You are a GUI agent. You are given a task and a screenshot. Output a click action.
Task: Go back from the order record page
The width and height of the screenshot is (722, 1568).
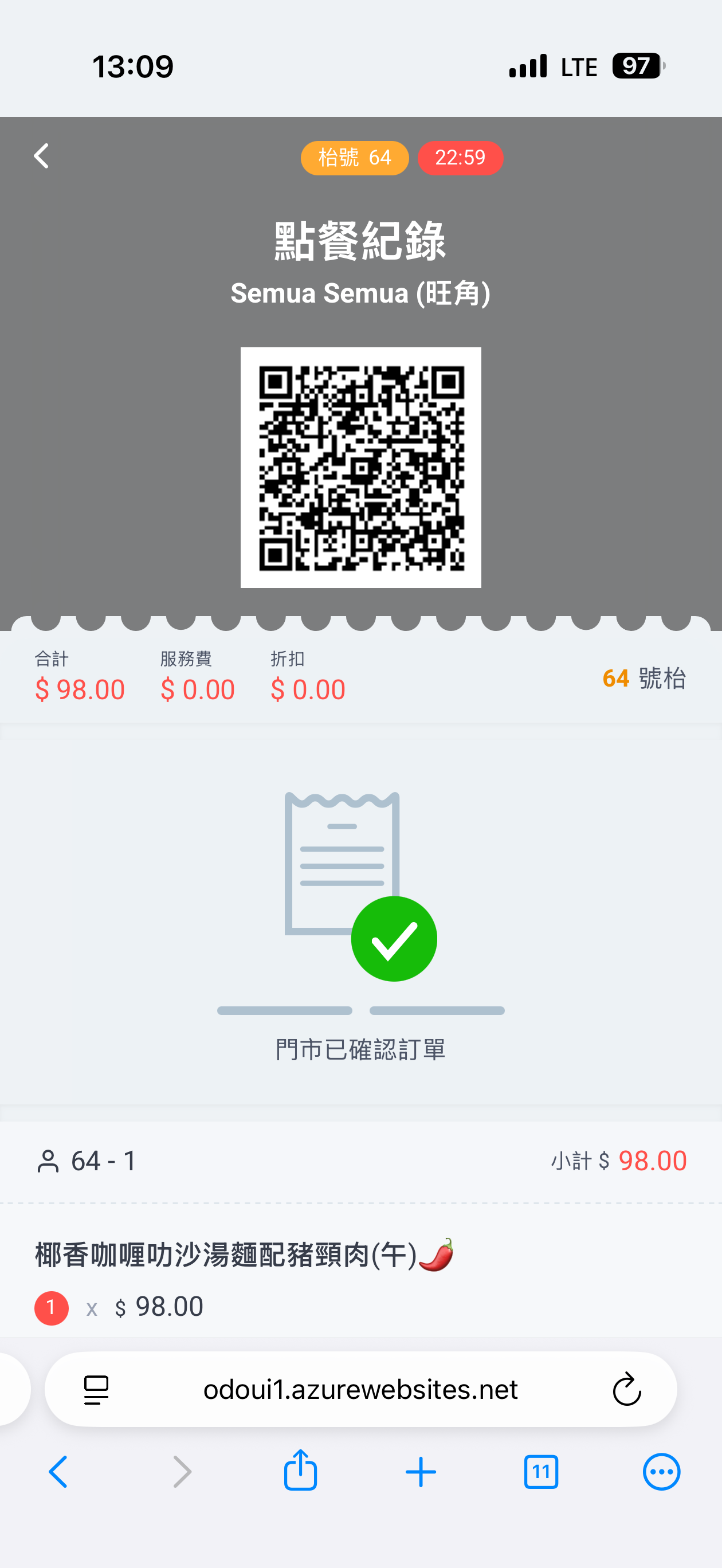[x=41, y=156]
